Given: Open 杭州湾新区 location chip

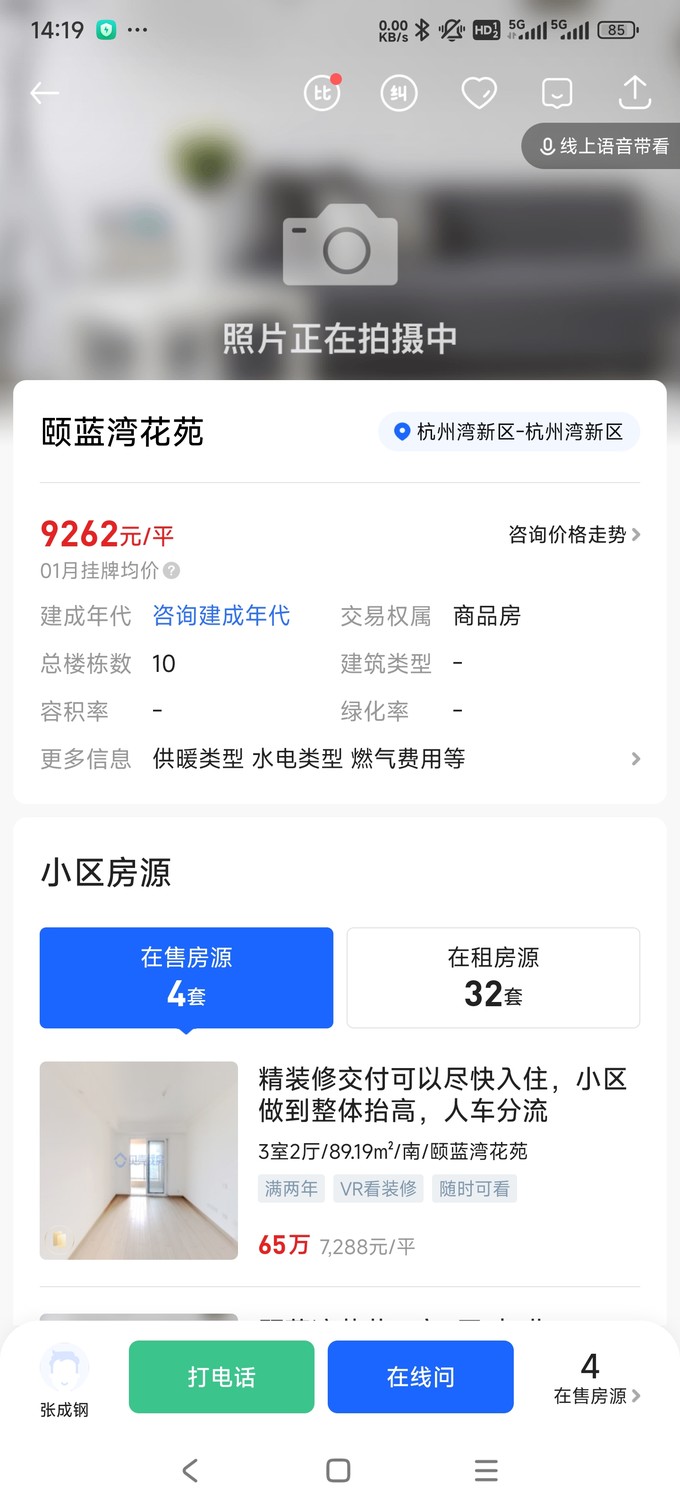Looking at the screenshot, I should [509, 432].
